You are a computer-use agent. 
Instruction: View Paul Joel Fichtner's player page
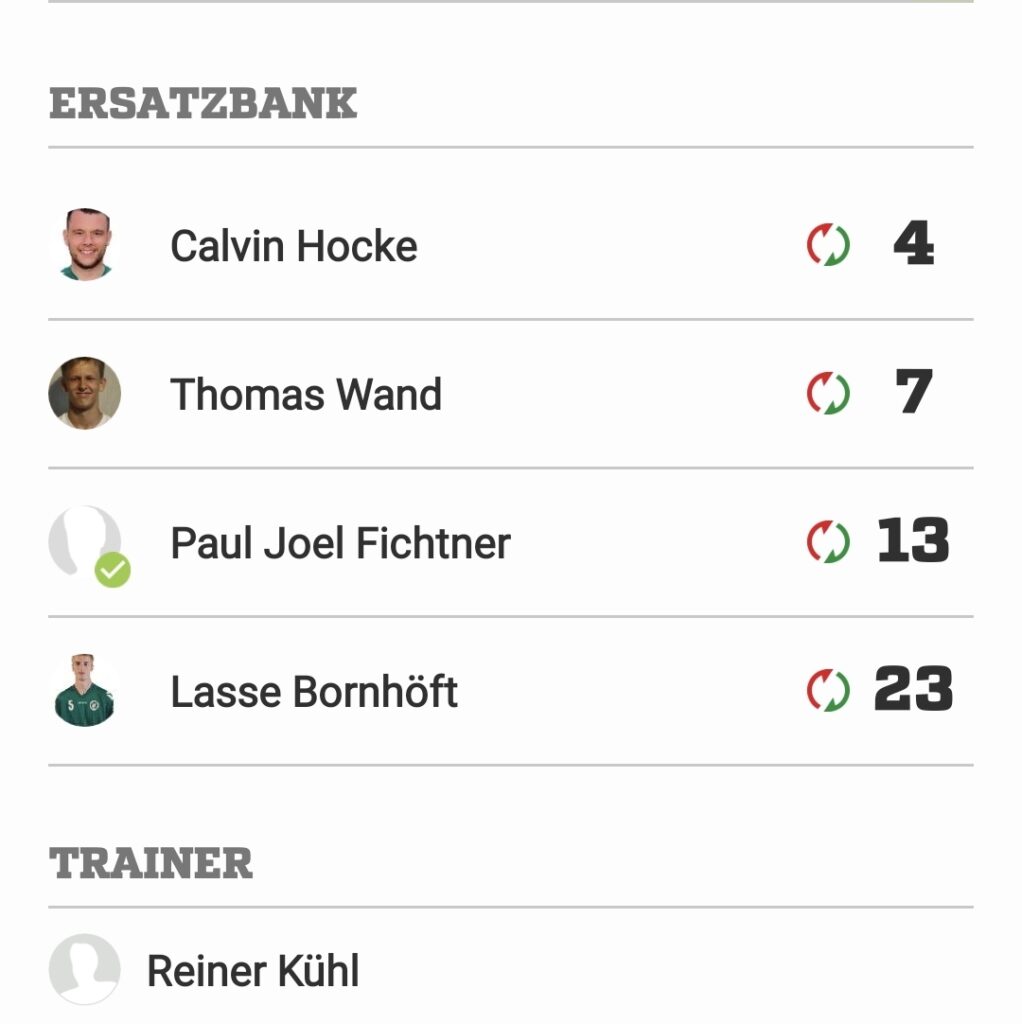pyautogui.click(x=340, y=543)
